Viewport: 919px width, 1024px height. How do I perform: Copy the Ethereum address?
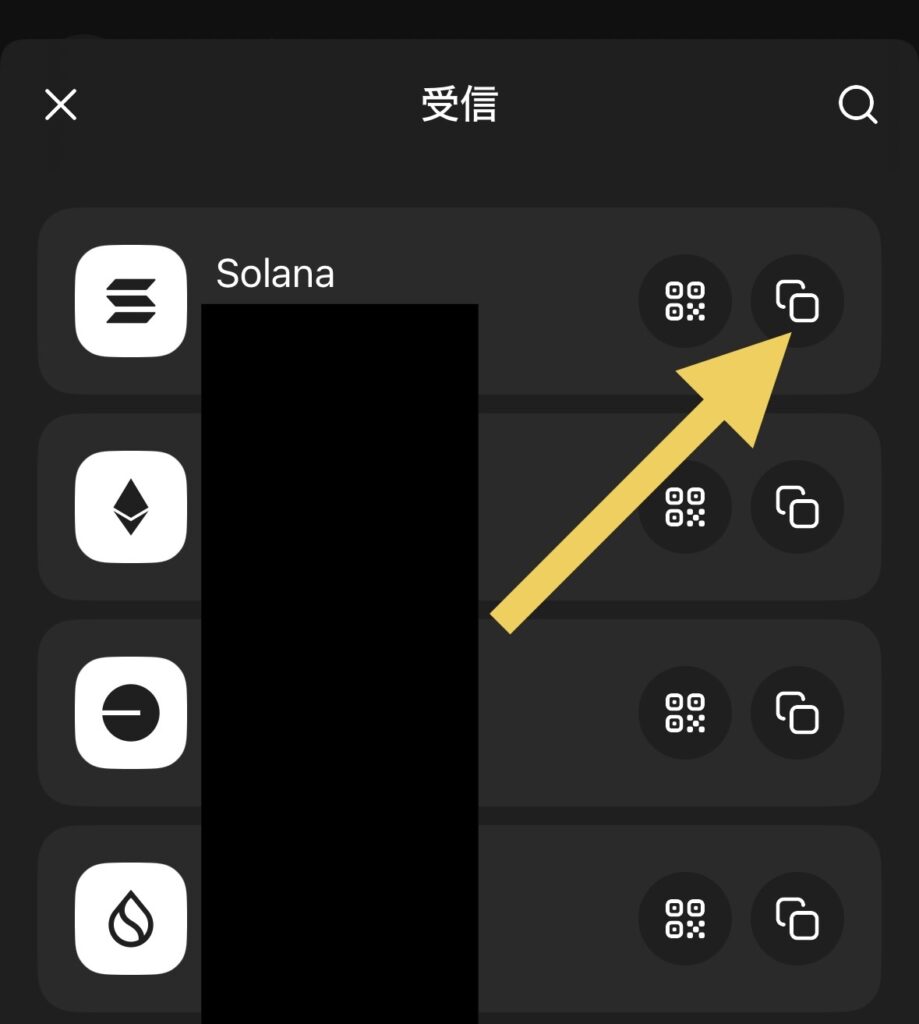pyautogui.click(x=797, y=507)
